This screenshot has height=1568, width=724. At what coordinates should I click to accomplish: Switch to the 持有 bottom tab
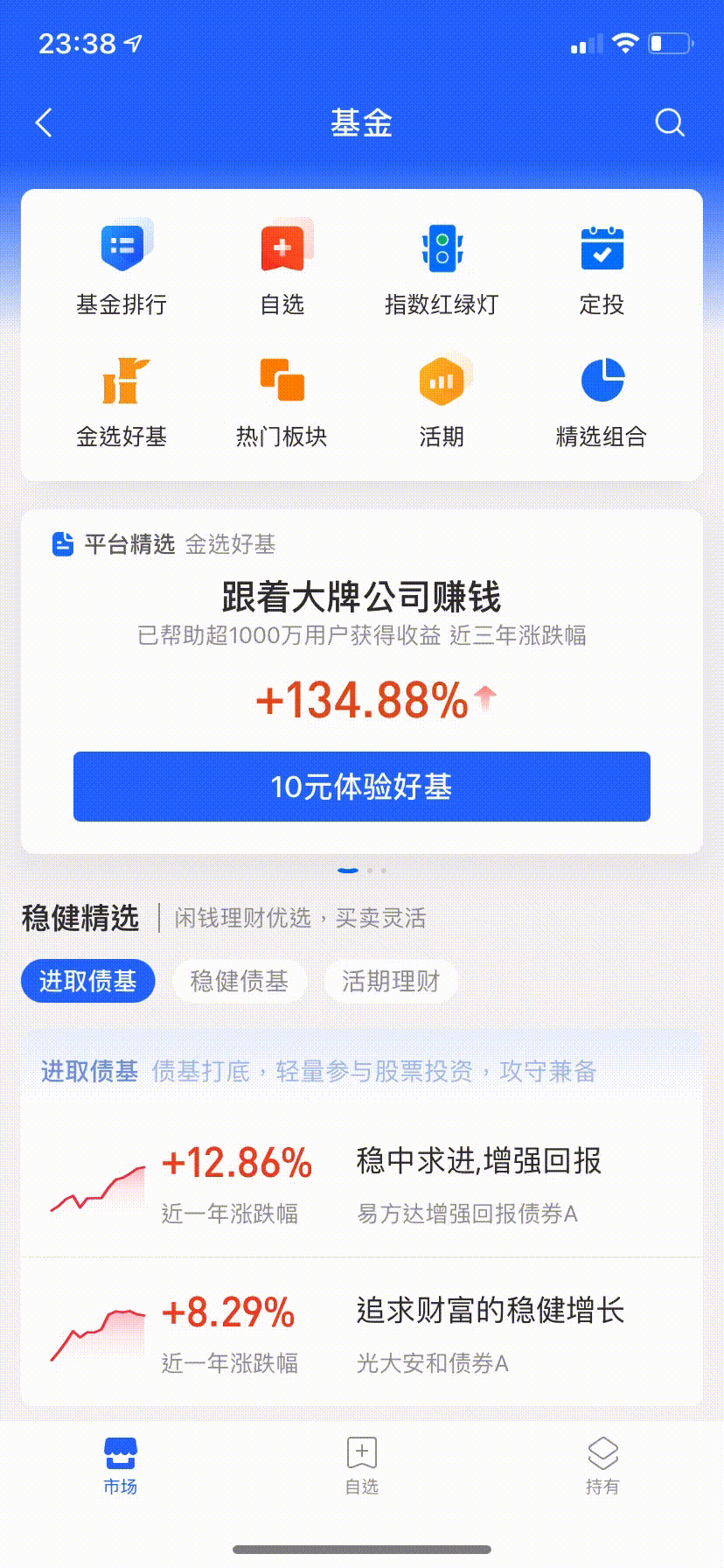click(x=602, y=1466)
